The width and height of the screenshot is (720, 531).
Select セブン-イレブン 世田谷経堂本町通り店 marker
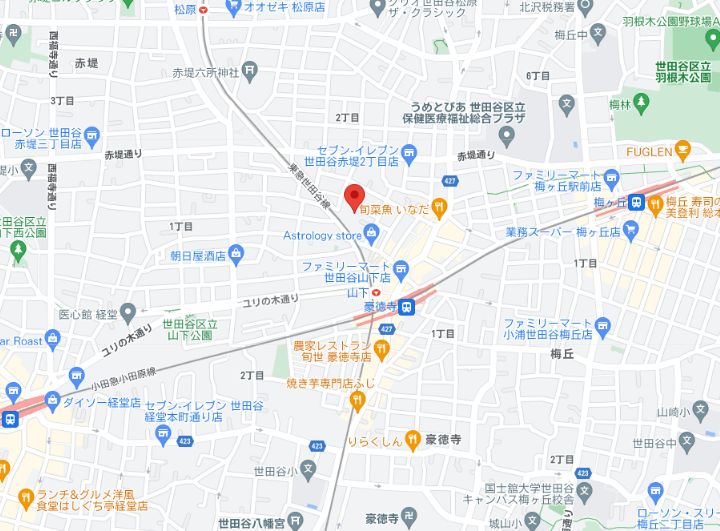163,432
